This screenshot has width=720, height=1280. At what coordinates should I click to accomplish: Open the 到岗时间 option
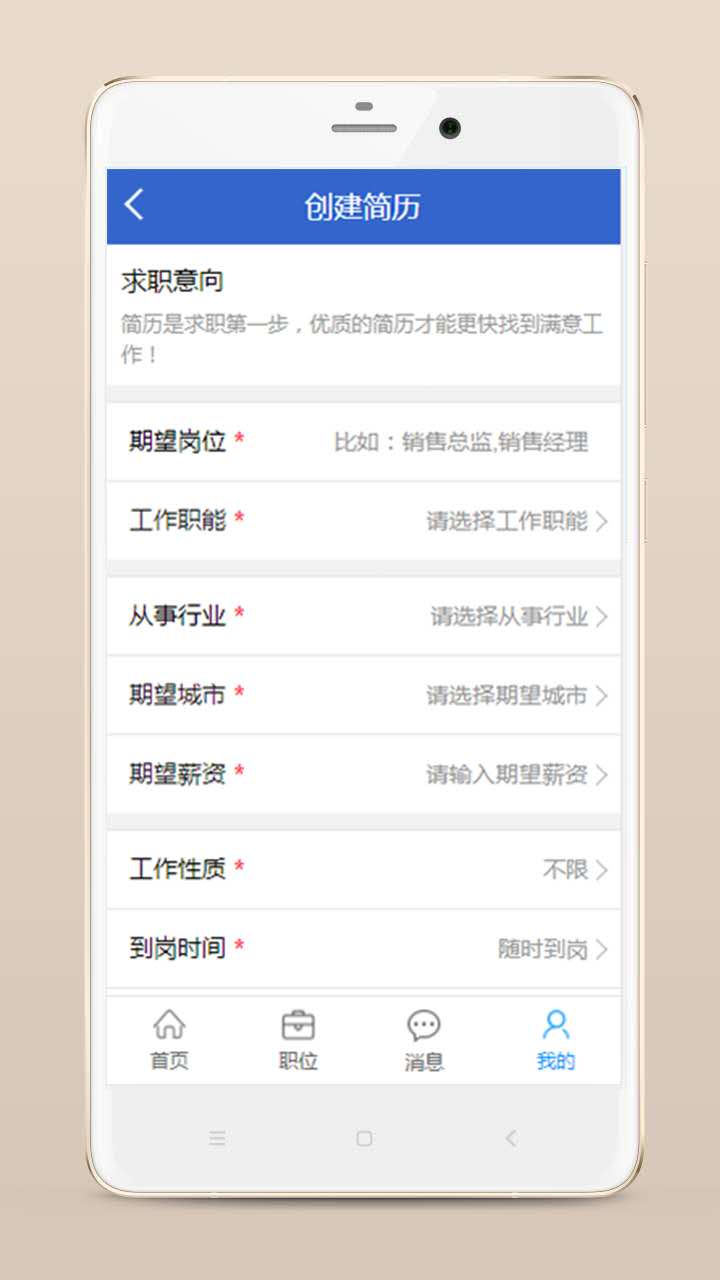pos(363,948)
